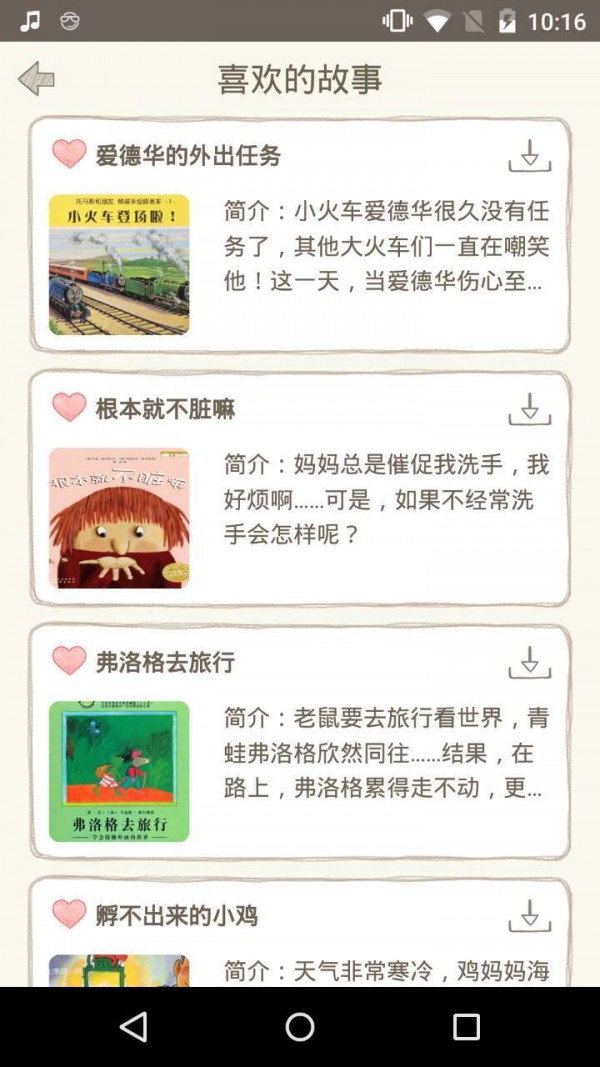
Task: Open the 小火车登场啦 book cover
Action: (119, 265)
